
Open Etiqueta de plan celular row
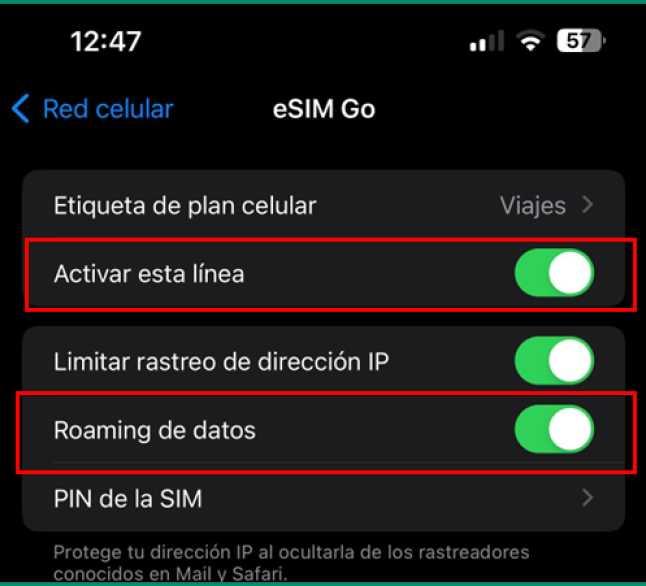tap(323, 206)
